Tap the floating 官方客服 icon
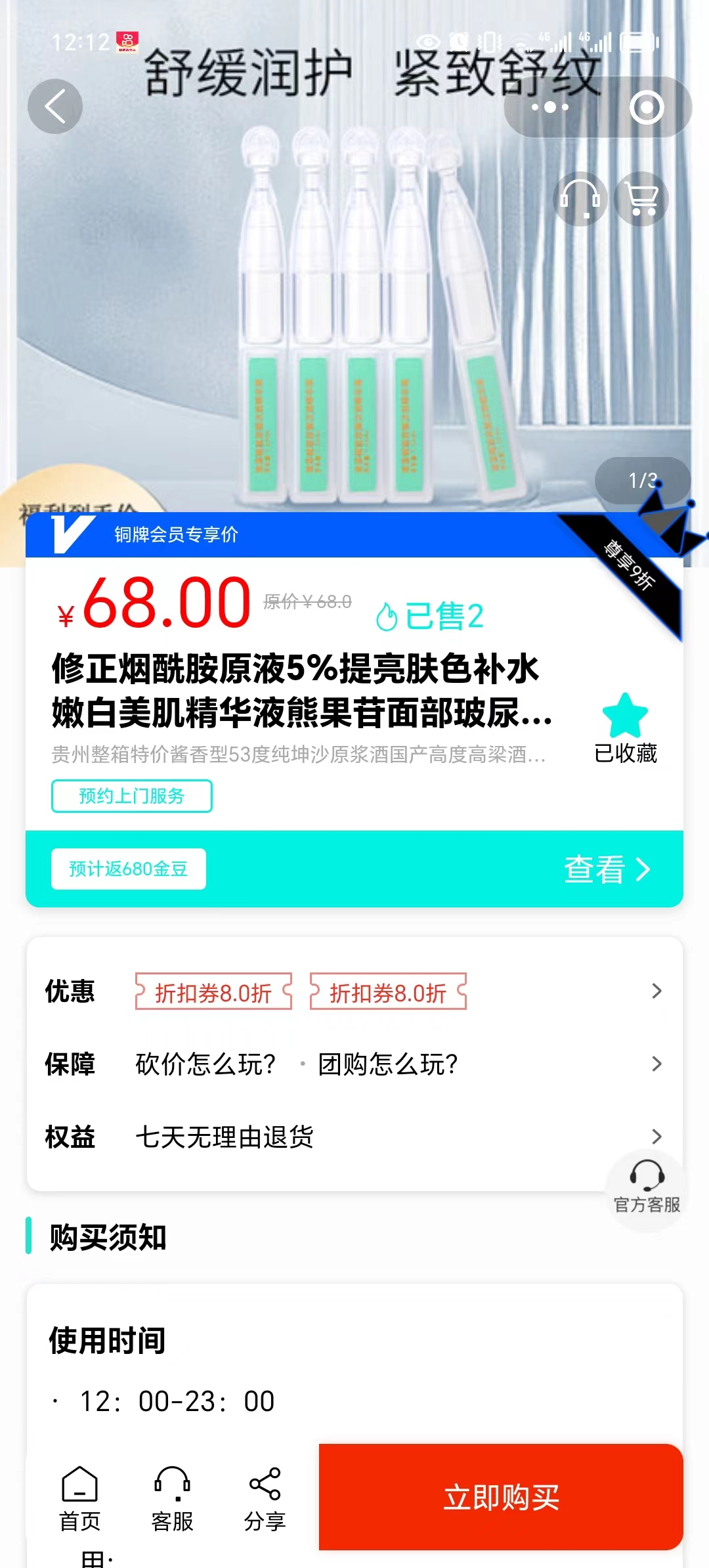The width and height of the screenshot is (709, 1568). 646,1182
